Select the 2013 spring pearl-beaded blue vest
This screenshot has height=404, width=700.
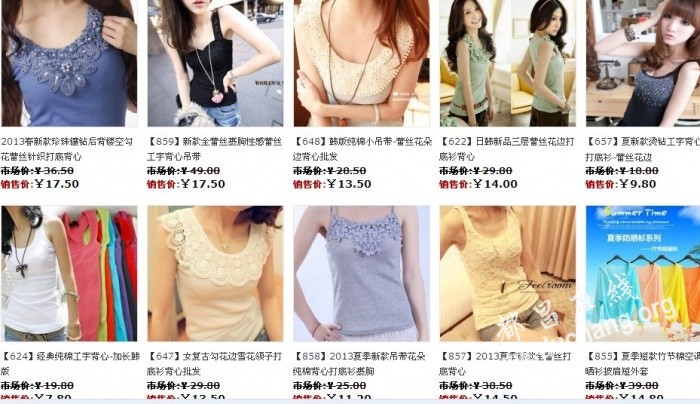[68, 63]
